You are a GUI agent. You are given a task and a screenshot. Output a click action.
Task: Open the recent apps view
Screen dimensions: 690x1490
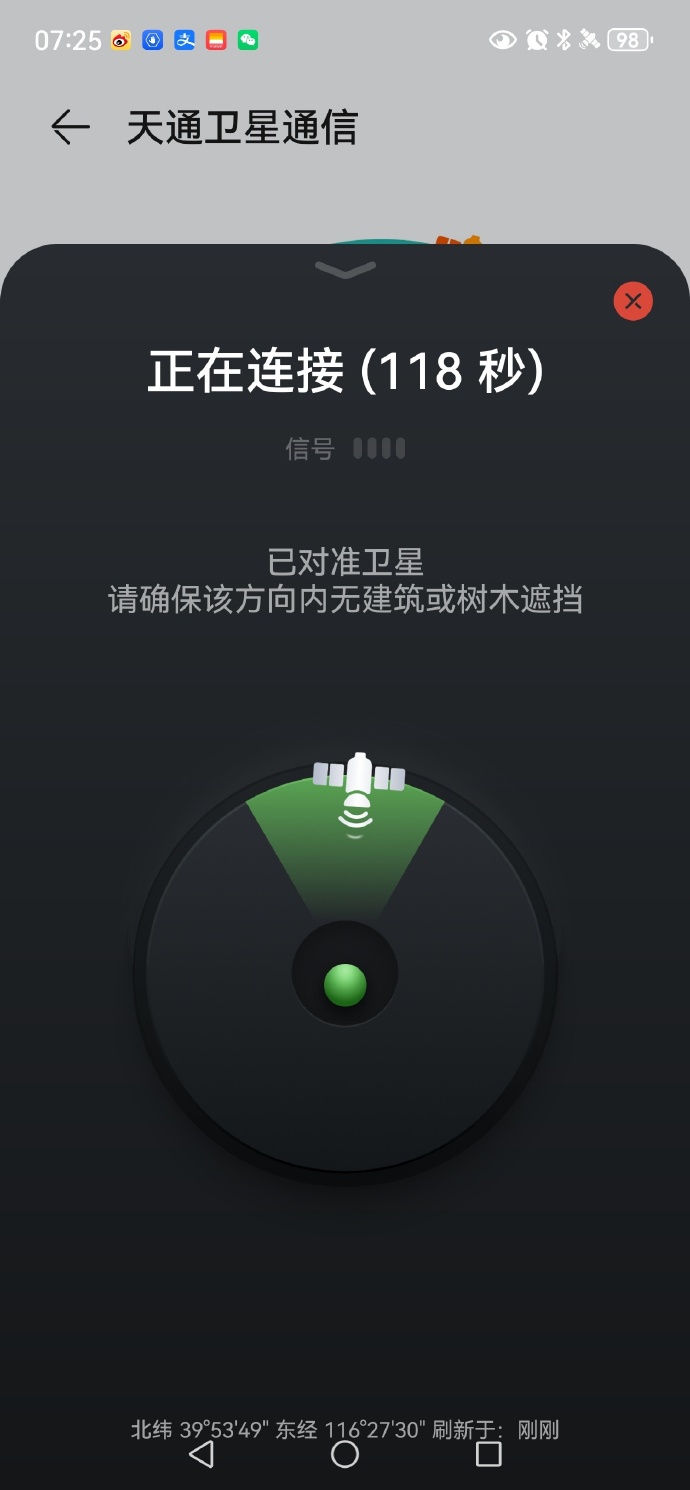(488, 1454)
